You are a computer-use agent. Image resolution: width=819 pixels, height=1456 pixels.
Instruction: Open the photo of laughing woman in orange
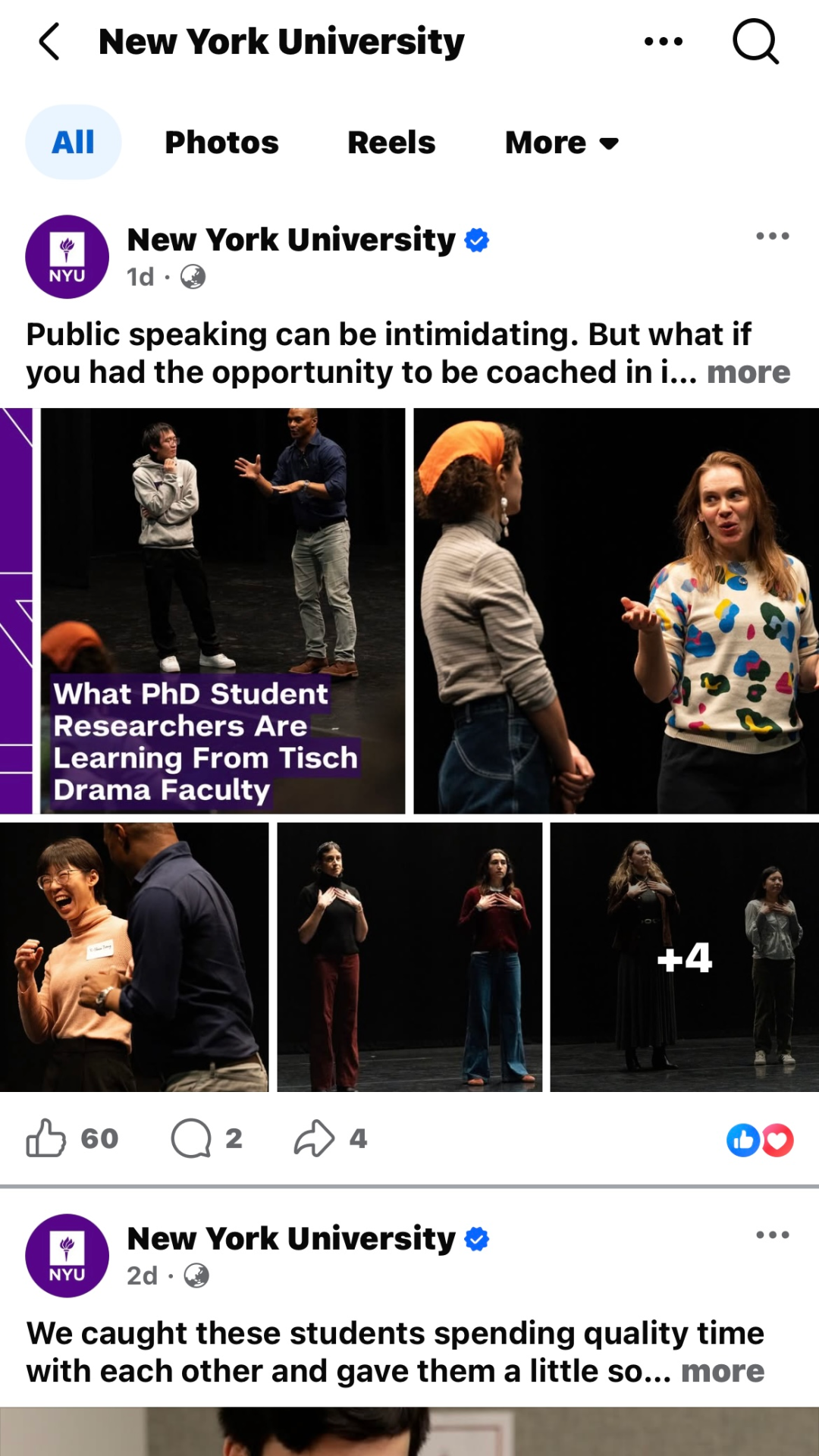click(x=134, y=957)
